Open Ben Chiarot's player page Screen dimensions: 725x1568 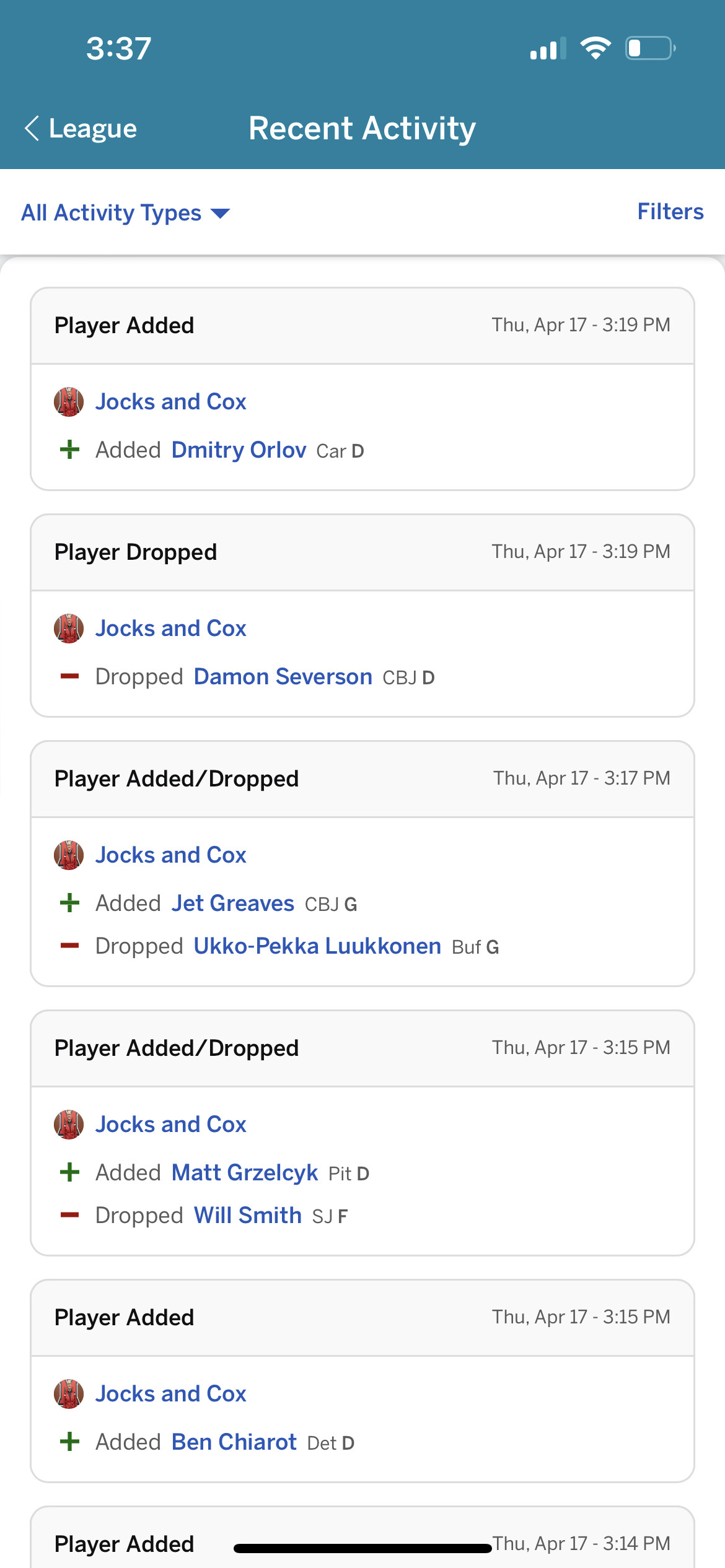[234, 1442]
